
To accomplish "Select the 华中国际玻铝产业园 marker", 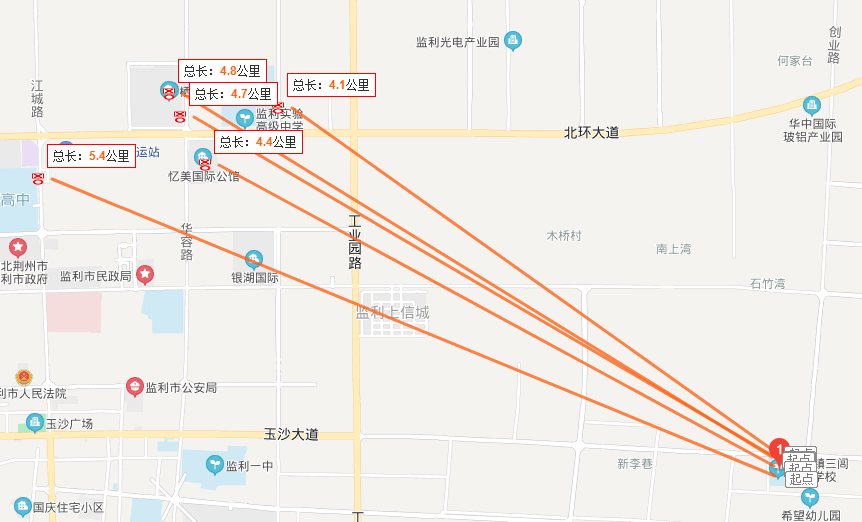I will [811, 105].
